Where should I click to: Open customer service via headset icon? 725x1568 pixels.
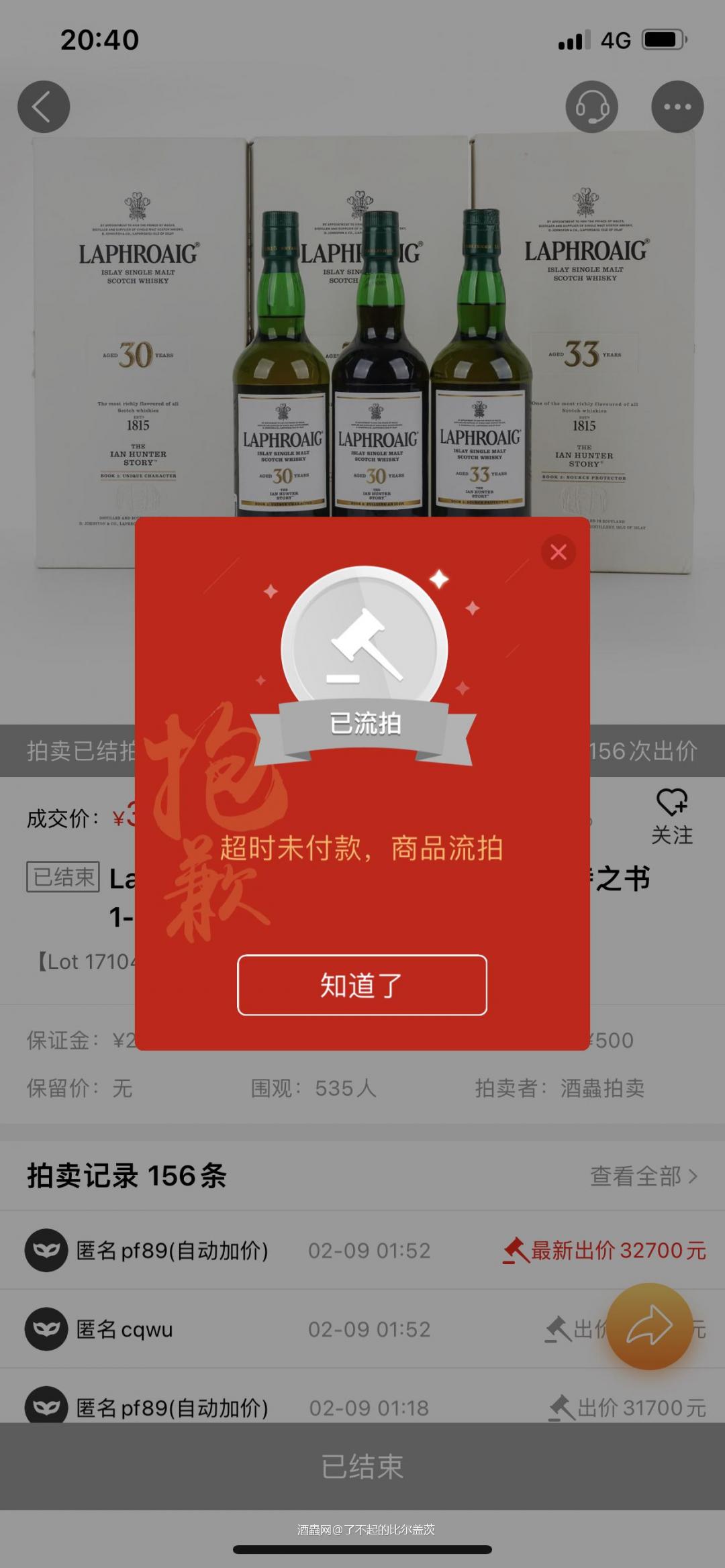pyautogui.click(x=591, y=105)
